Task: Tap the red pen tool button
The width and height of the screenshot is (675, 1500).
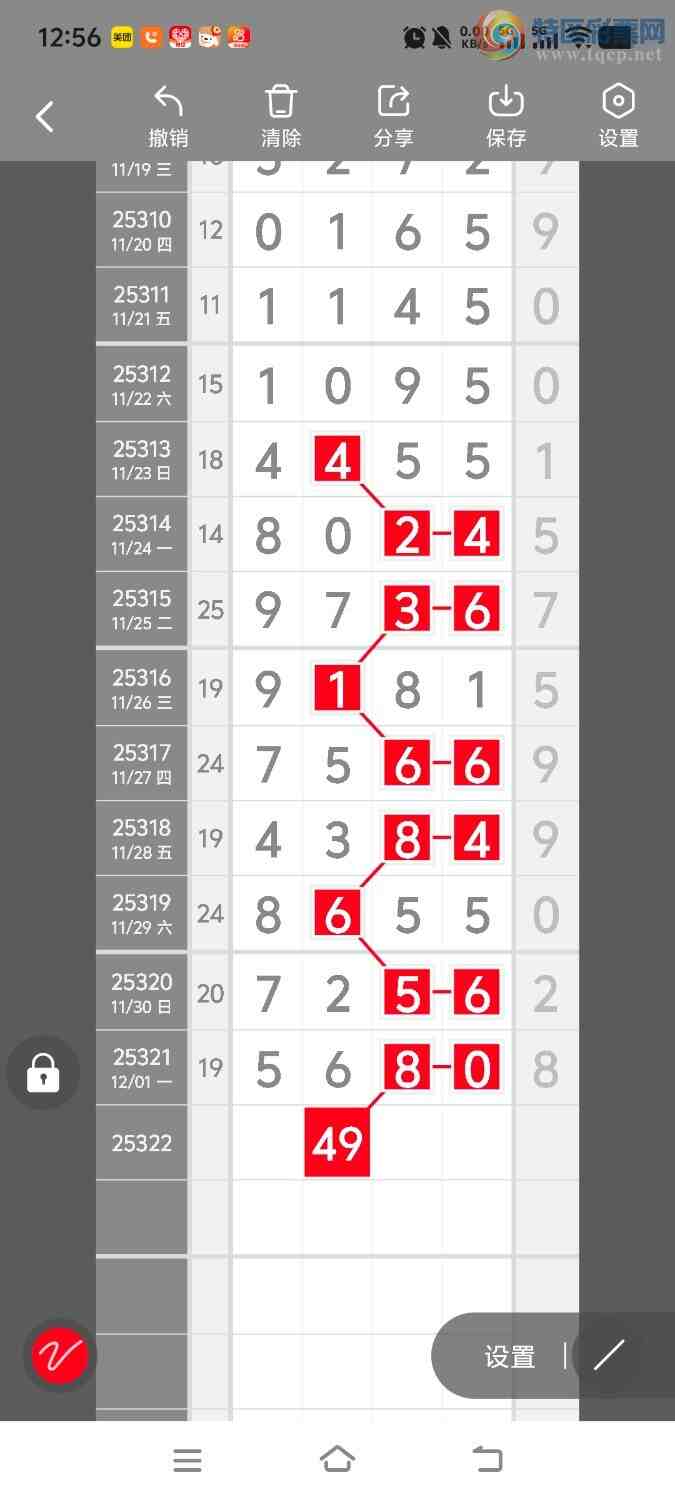Action: point(60,1355)
